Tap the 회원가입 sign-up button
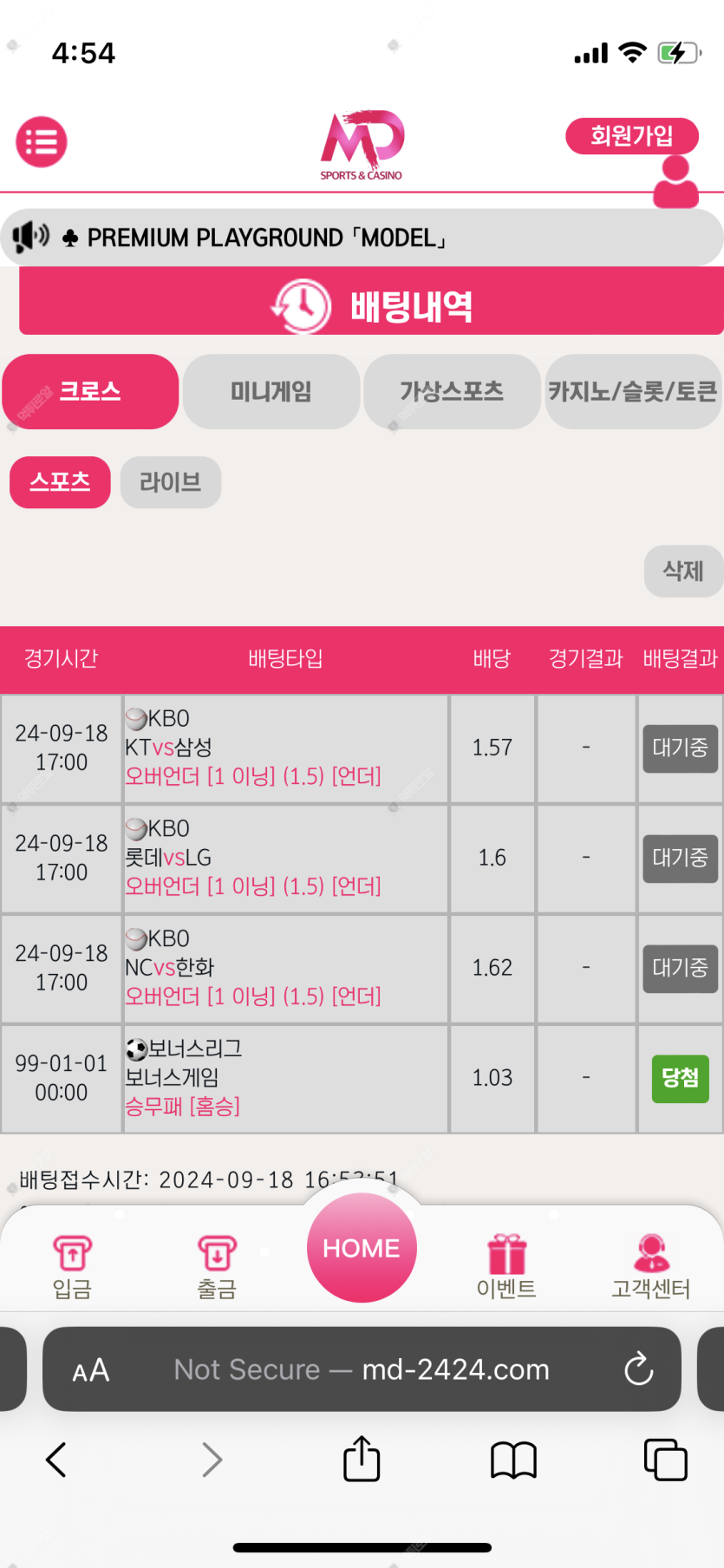 coord(632,136)
